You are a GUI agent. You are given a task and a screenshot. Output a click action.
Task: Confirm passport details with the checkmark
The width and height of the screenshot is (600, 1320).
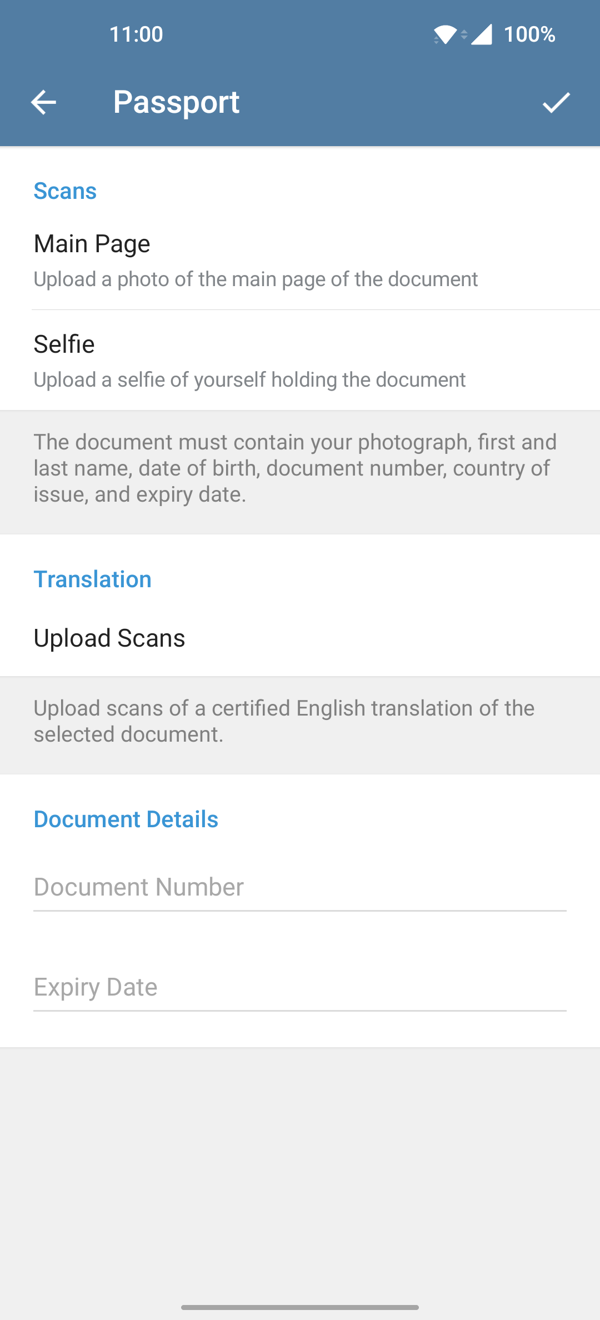(556, 102)
